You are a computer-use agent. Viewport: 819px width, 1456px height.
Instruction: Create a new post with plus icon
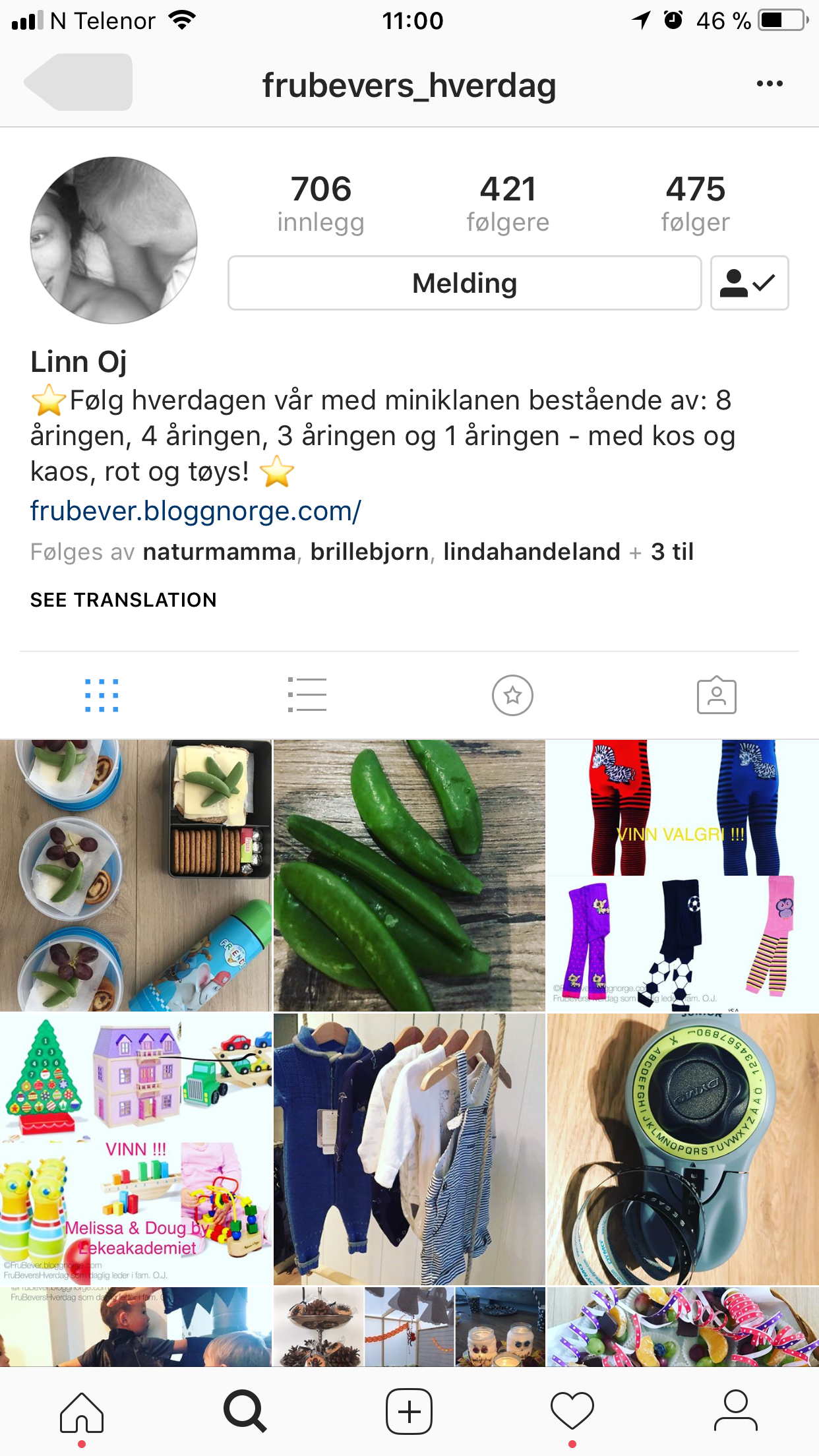coord(409,1411)
